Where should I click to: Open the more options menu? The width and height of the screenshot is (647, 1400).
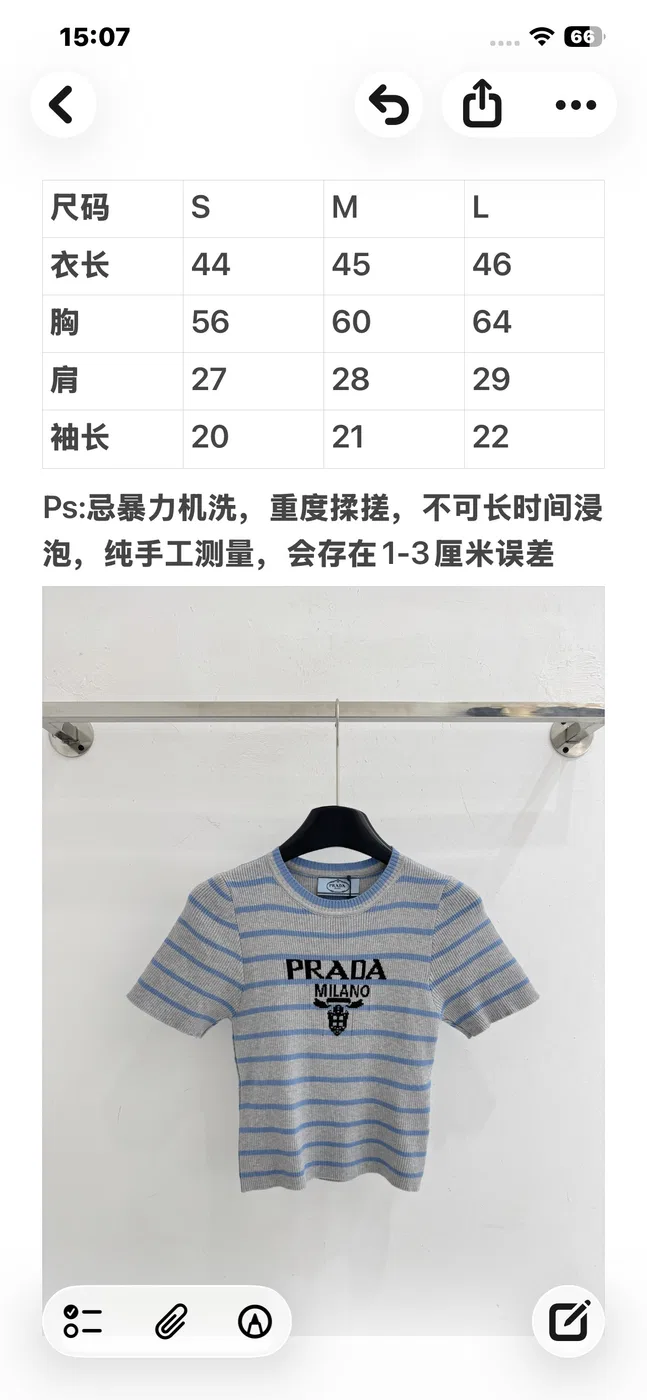tap(575, 104)
